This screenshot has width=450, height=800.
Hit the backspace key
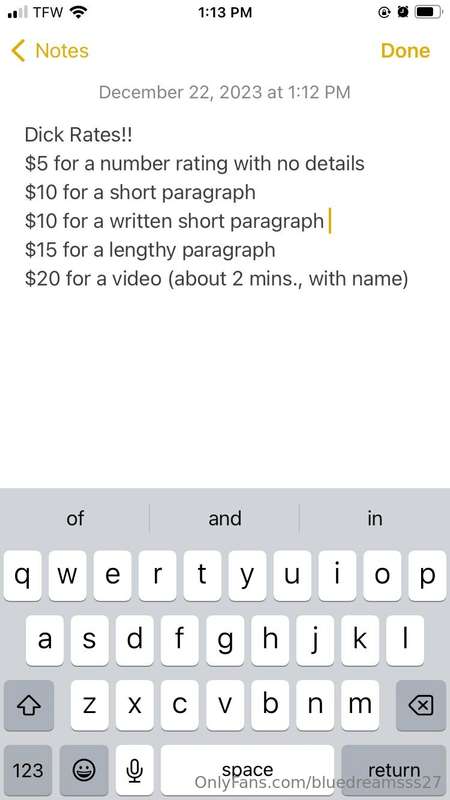pyautogui.click(x=420, y=706)
